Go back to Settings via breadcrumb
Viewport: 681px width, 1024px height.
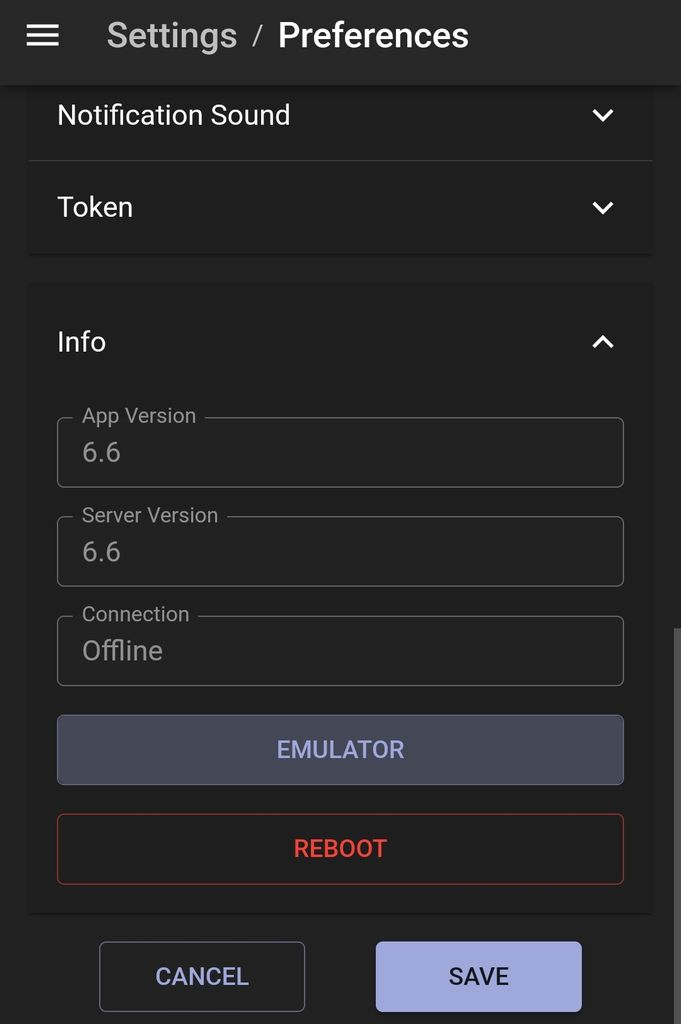pyautogui.click(x=171, y=36)
